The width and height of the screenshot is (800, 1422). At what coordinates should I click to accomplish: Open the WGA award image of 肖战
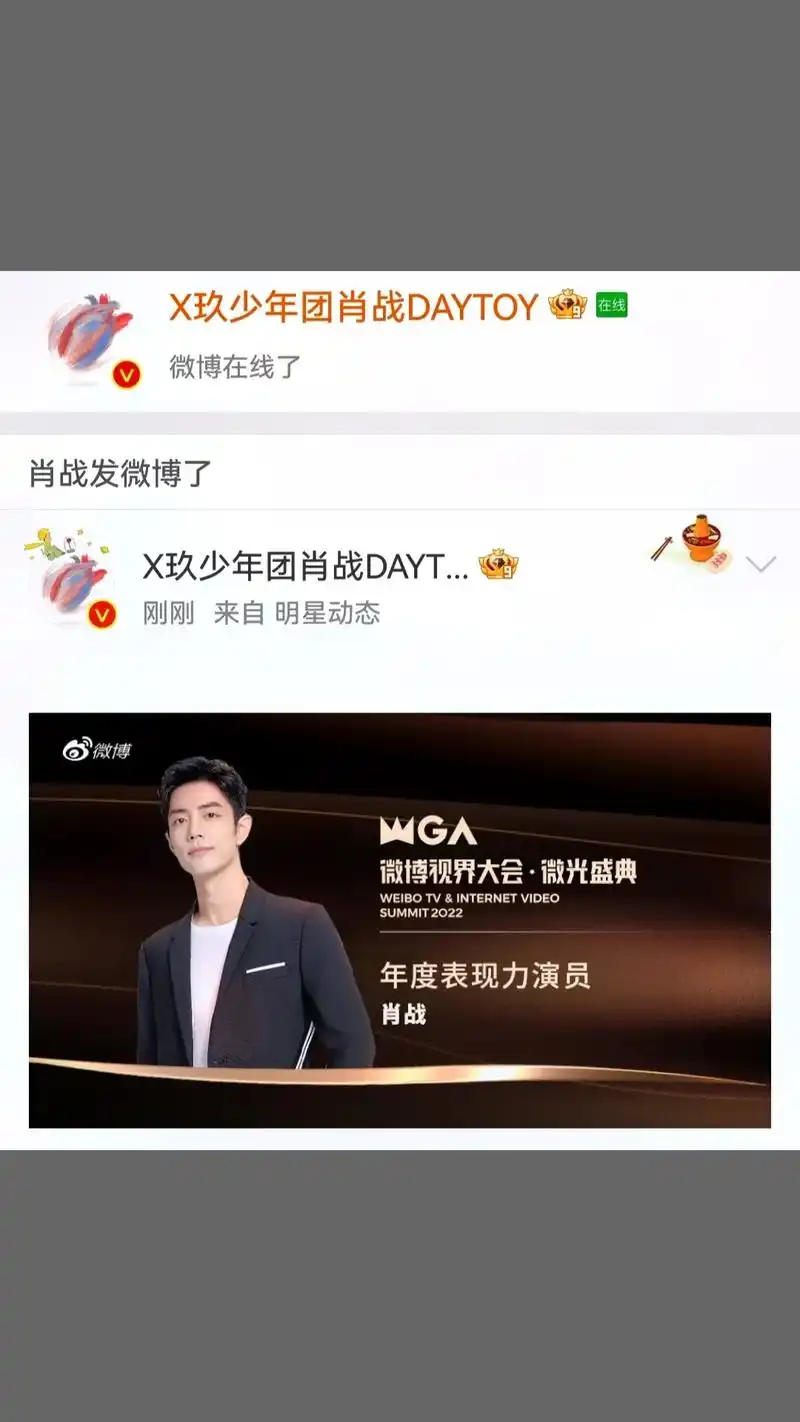click(x=400, y=920)
